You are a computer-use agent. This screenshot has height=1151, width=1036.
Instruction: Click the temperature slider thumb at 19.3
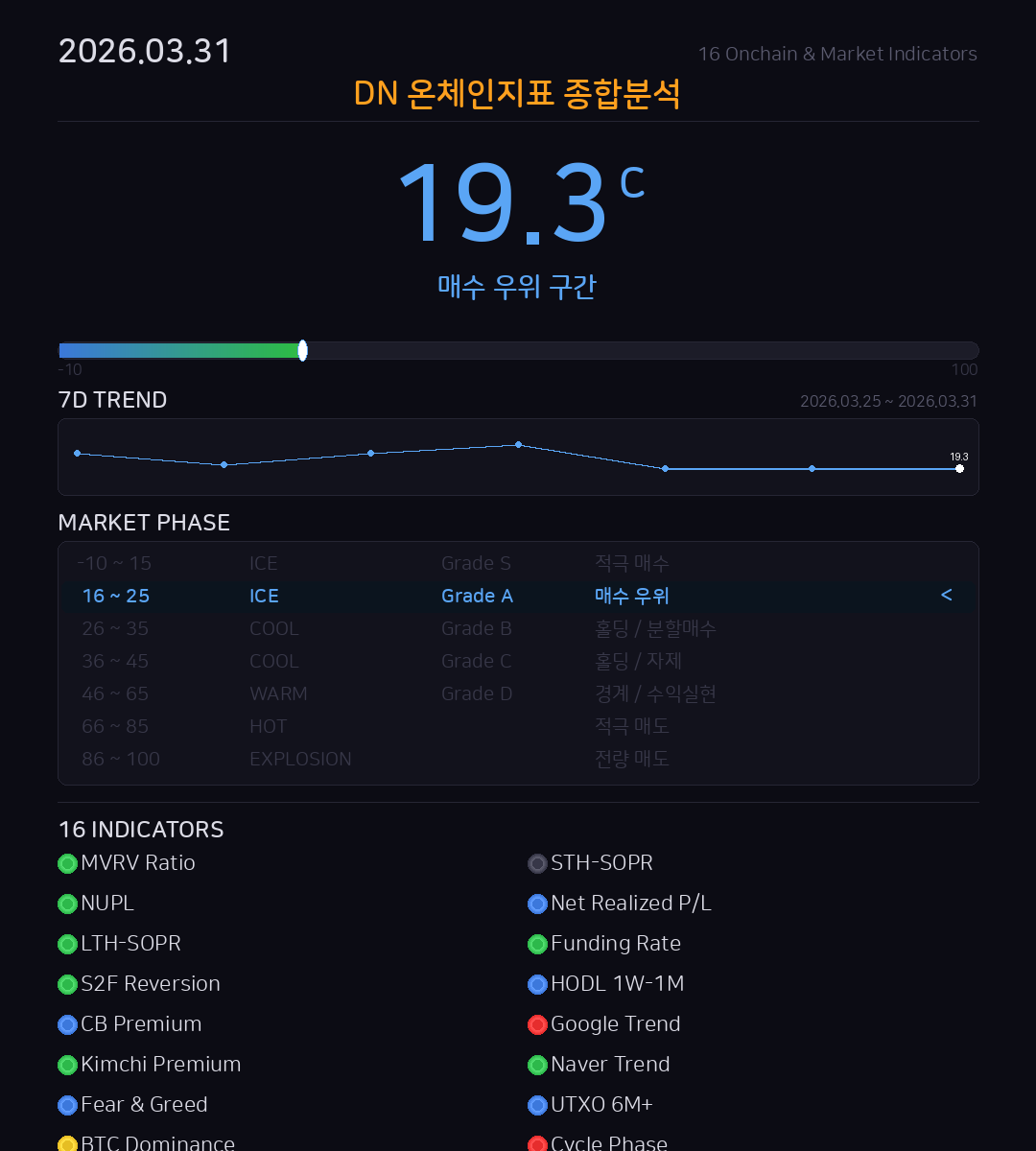(303, 350)
